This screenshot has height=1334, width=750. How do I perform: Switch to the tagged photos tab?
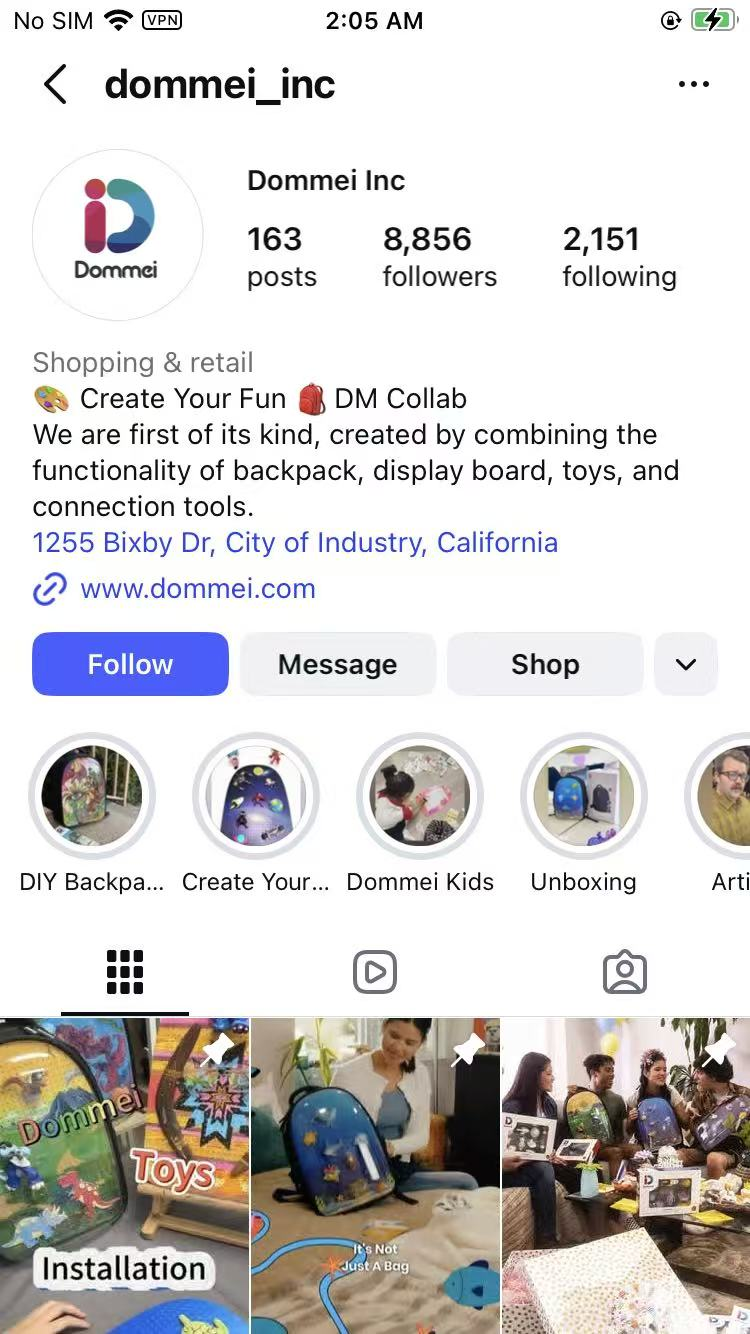tap(625, 972)
